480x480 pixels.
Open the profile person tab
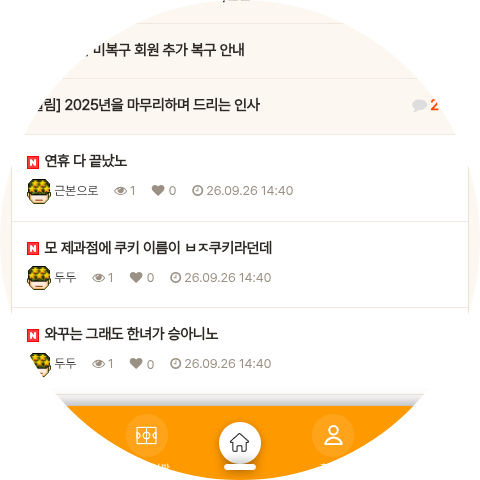(x=333, y=435)
